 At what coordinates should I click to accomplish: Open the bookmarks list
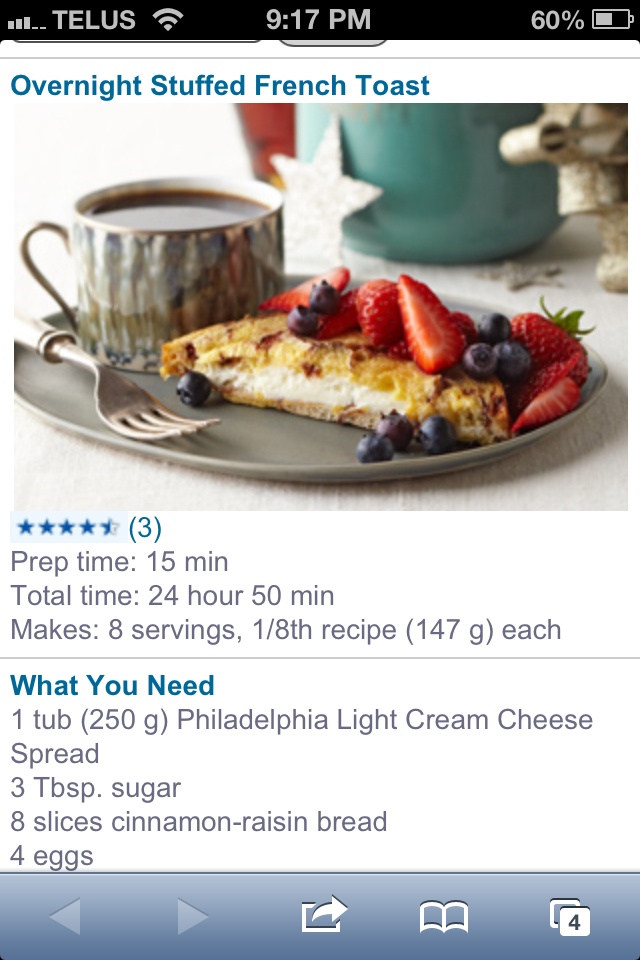(x=444, y=916)
